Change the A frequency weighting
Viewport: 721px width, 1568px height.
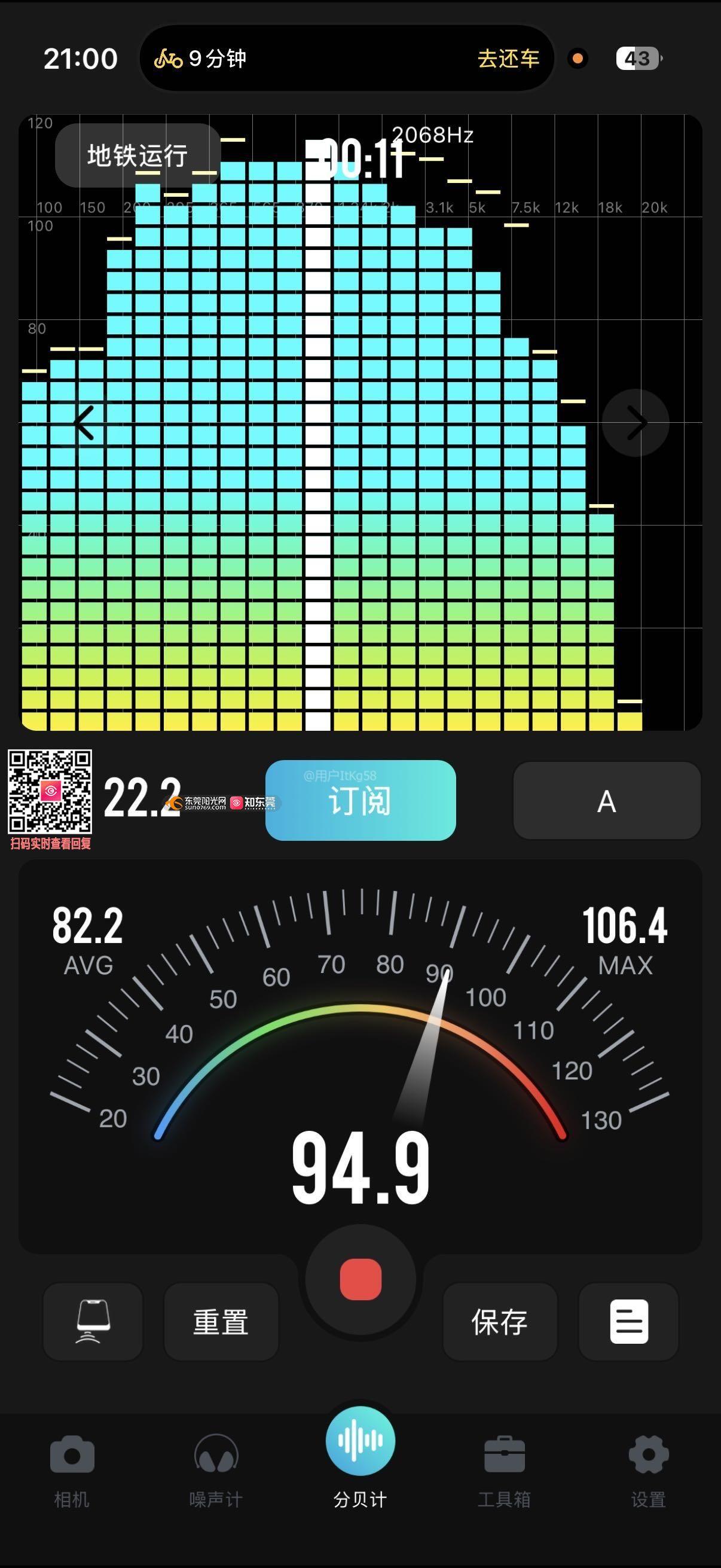[607, 801]
